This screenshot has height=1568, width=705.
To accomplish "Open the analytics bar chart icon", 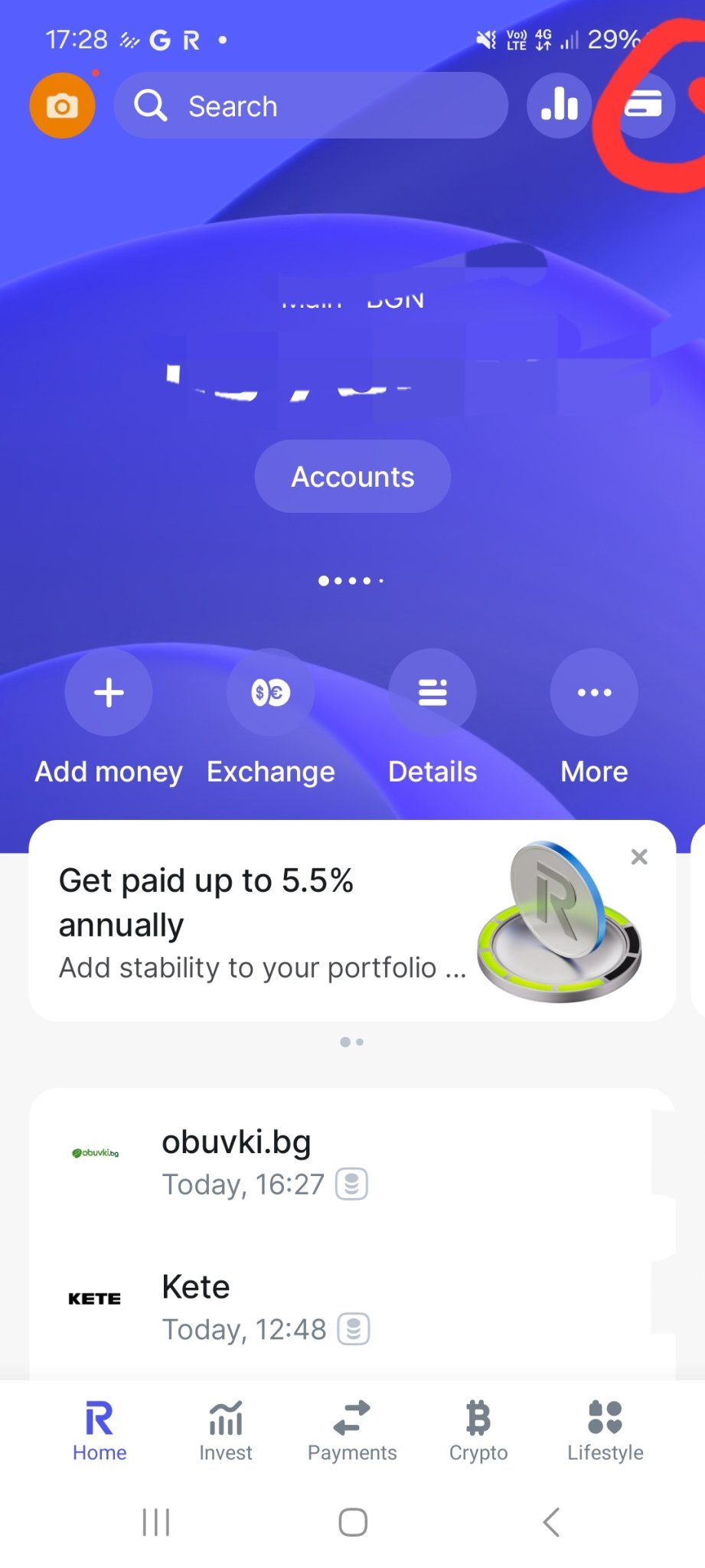I will (560, 105).
